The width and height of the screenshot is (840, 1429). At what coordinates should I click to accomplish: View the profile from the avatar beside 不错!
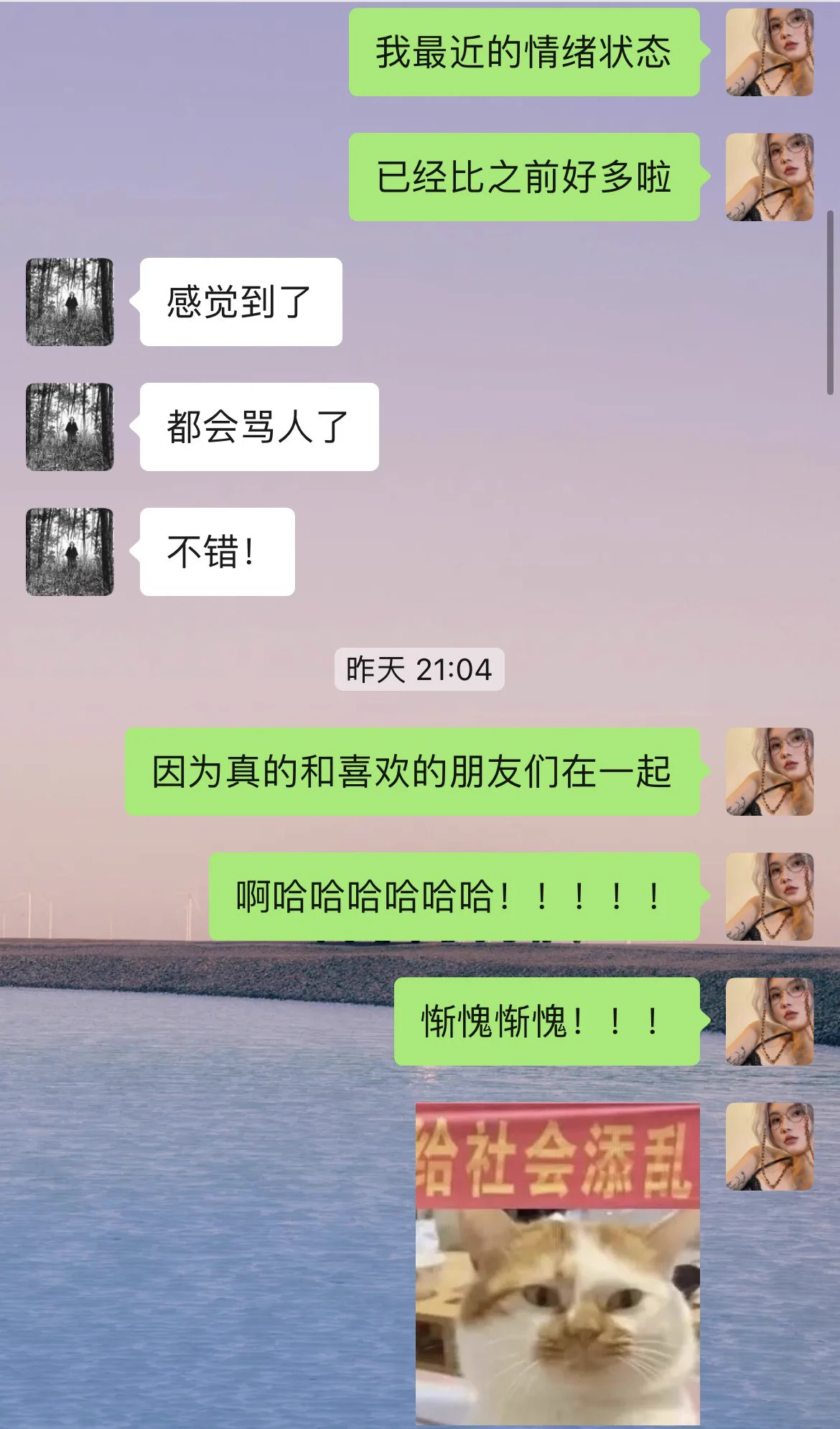(70, 551)
